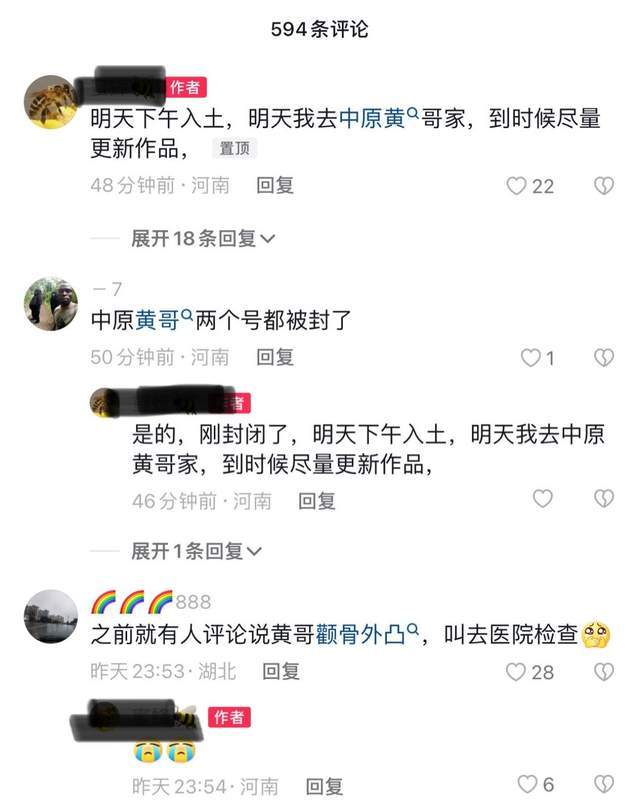Open the avatar of user 一7
Screen dimensions: 640x805
[x=51, y=304]
